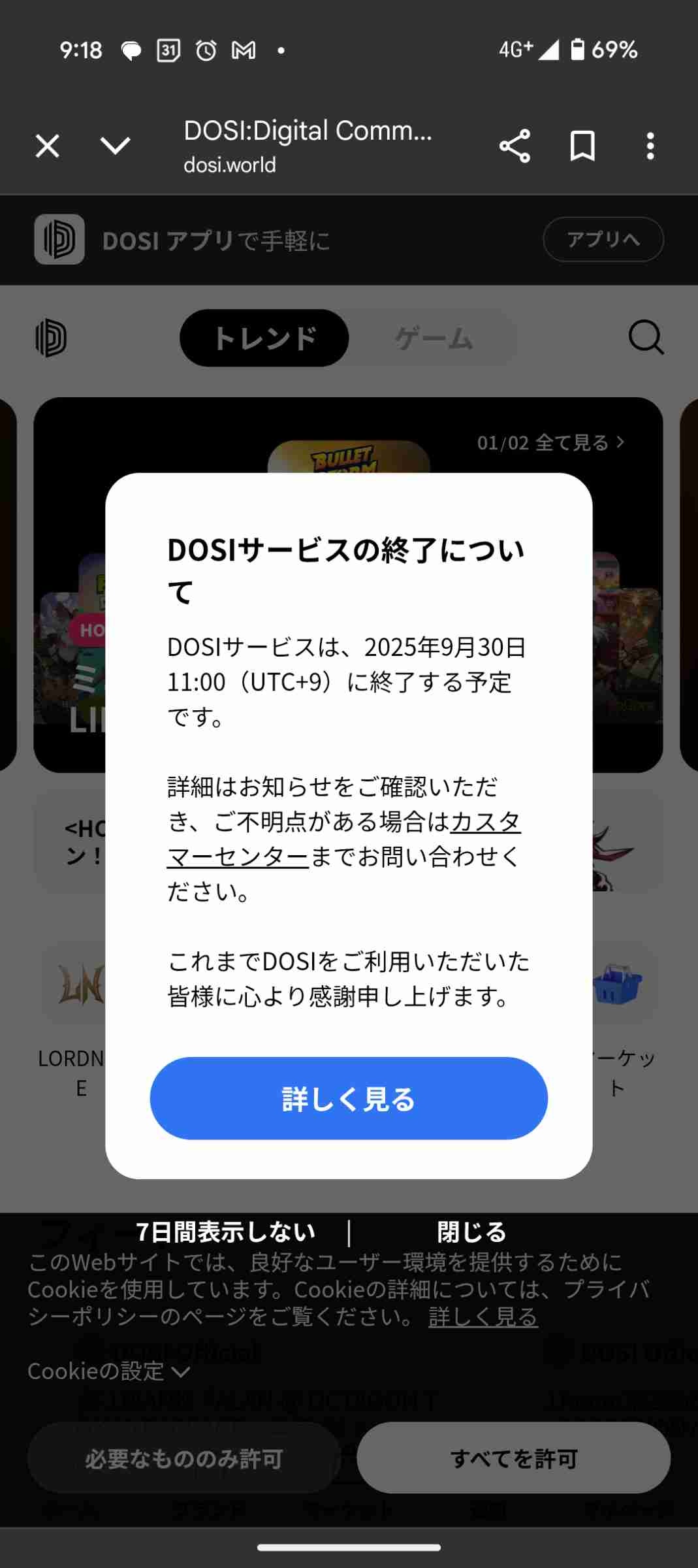Open DOSI search magnifier
This screenshot has height=1568, width=698.
646,337
